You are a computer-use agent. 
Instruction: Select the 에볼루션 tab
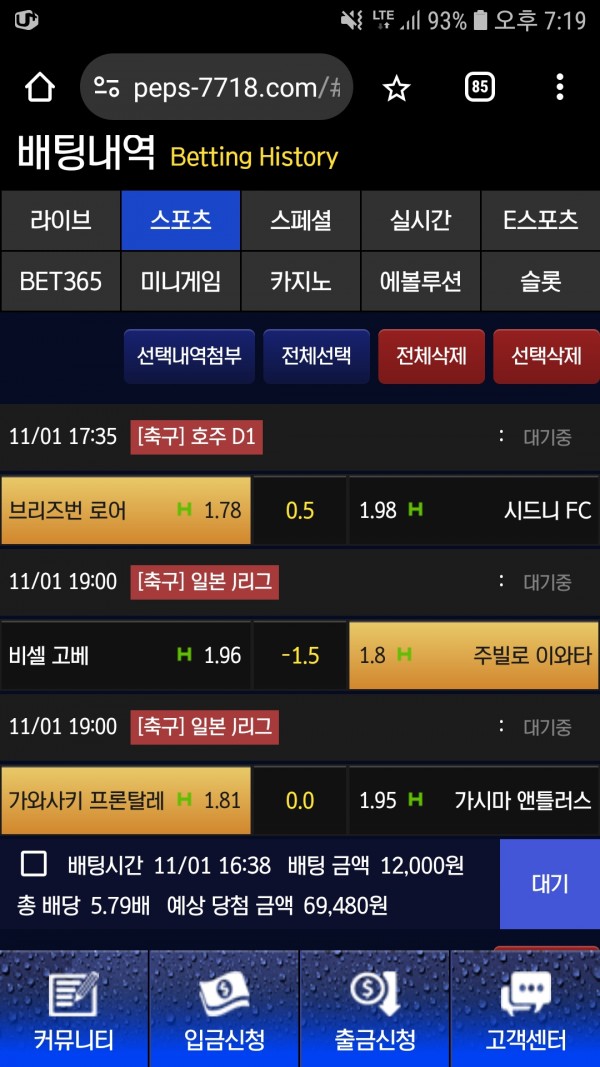coord(420,281)
